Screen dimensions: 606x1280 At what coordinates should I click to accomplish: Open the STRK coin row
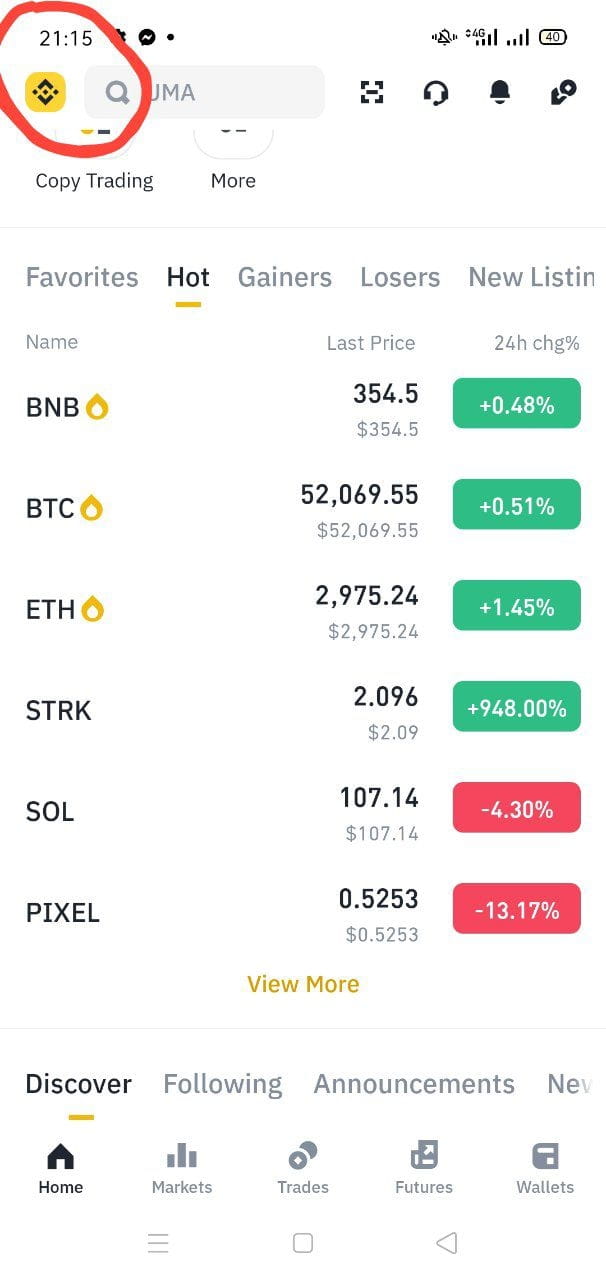(x=303, y=710)
